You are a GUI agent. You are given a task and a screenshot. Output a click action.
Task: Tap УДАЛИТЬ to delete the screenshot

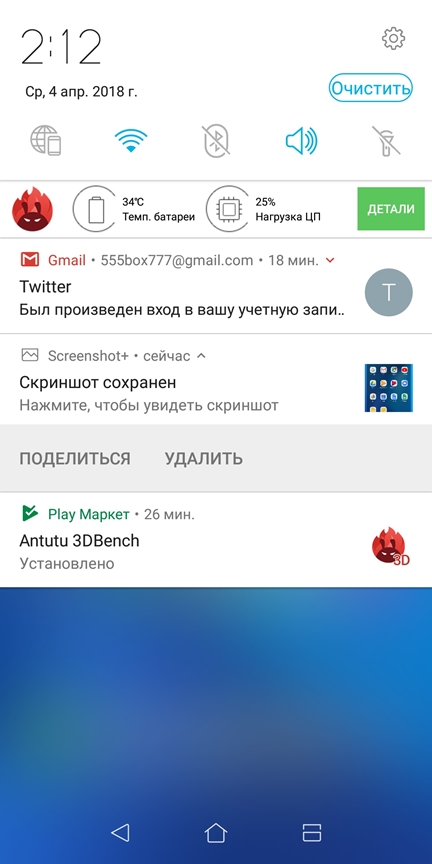click(x=204, y=458)
